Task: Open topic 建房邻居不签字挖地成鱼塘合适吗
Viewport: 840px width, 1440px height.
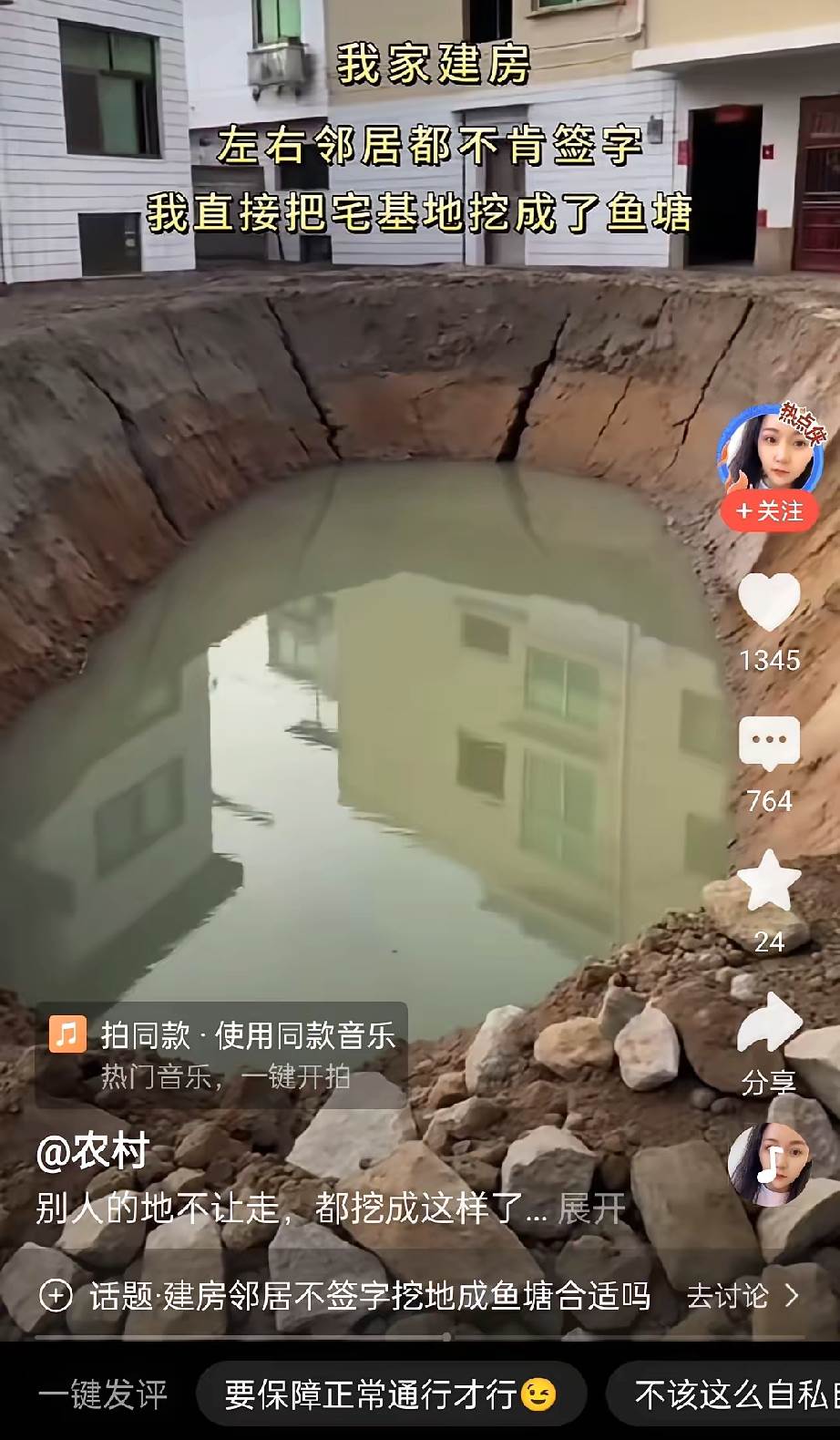Action: pos(369,1296)
